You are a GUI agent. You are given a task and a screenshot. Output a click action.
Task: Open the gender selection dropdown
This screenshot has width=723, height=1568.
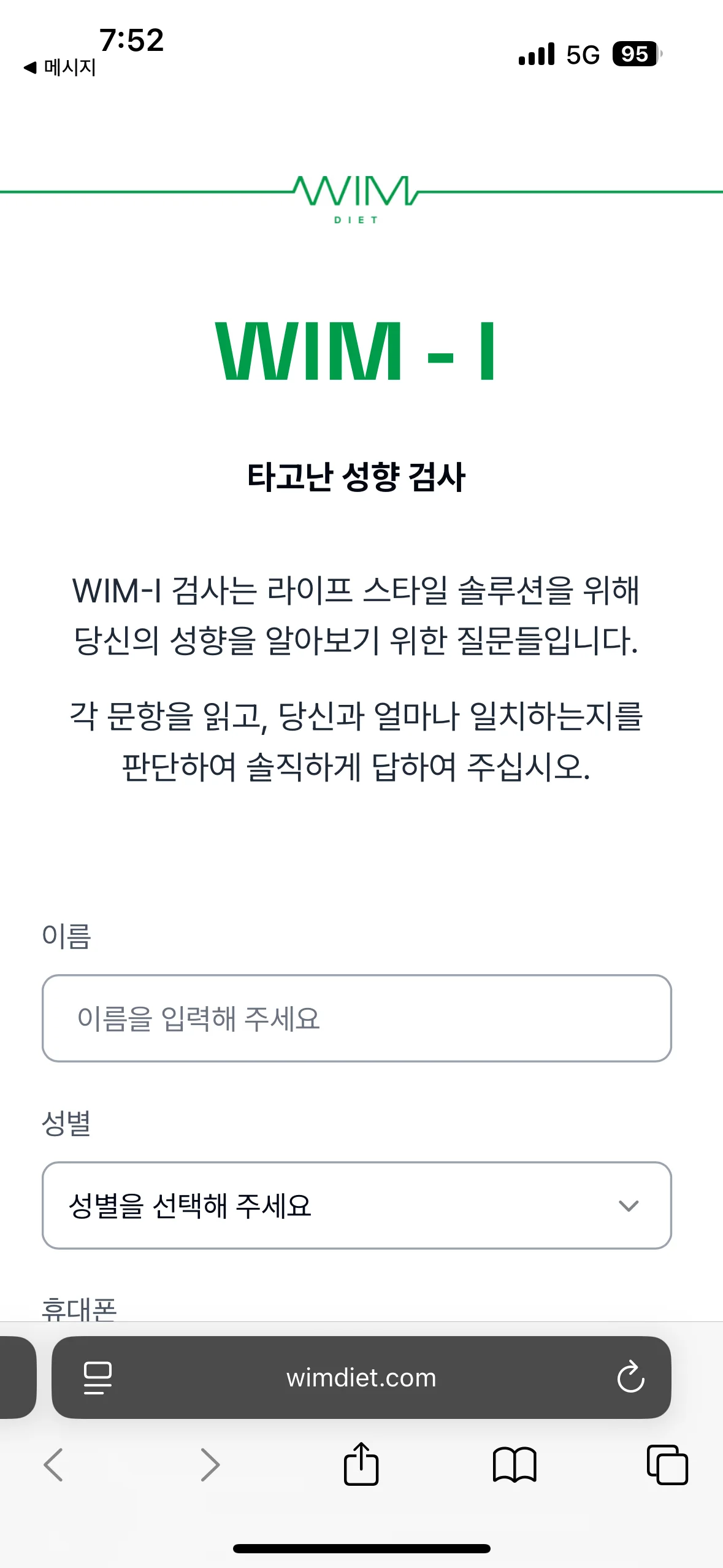[x=356, y=1205]
